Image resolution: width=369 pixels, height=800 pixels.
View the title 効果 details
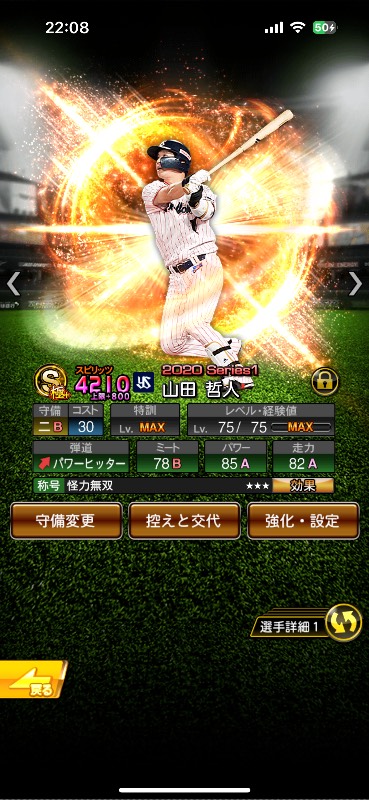pyautogui.click(x=303, y=486)
